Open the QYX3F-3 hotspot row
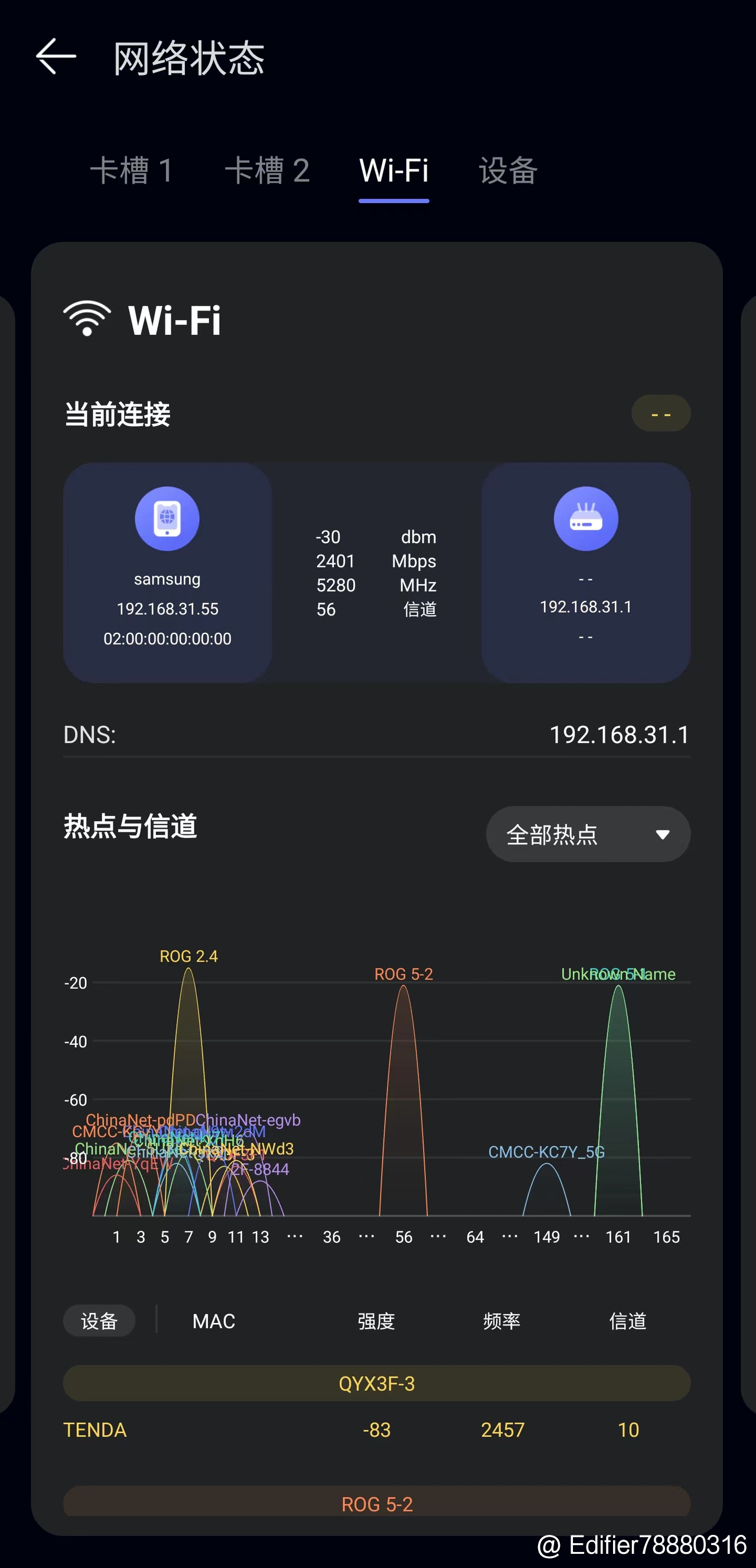The image size is (756, 1568). point(376,1384)
